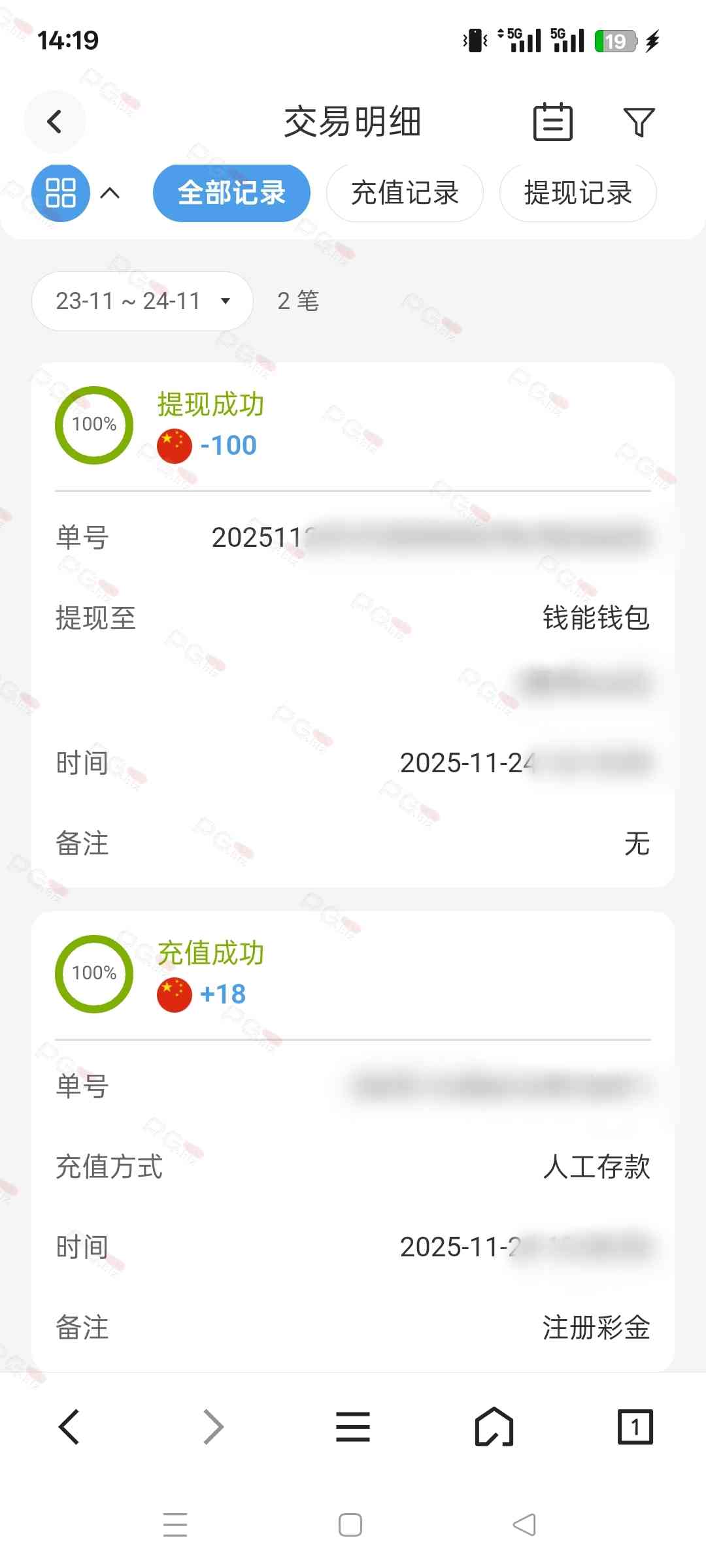
Task: Open the filter funnel icon
Action: [639, 122]
